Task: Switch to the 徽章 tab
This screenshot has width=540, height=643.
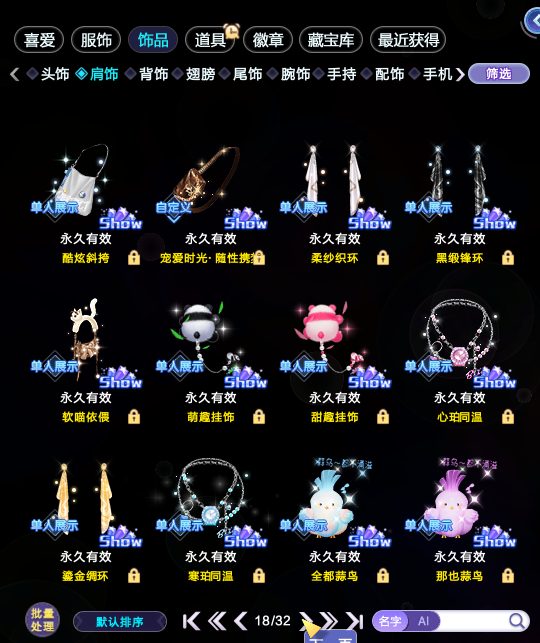Action: point(268,40)
